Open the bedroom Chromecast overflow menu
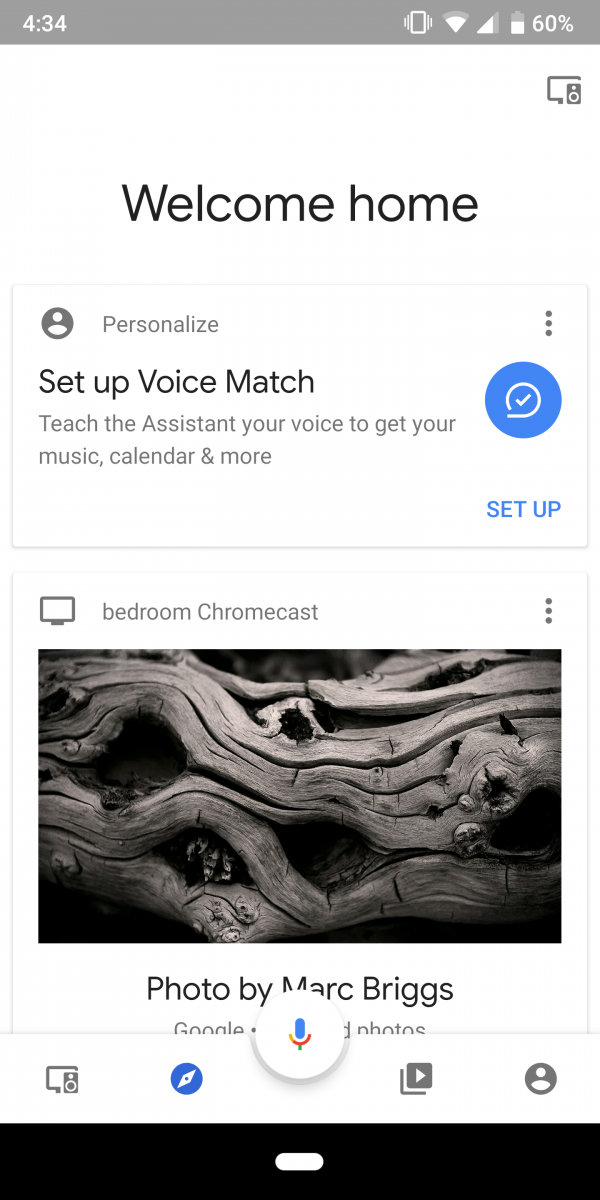 (548, 610)
